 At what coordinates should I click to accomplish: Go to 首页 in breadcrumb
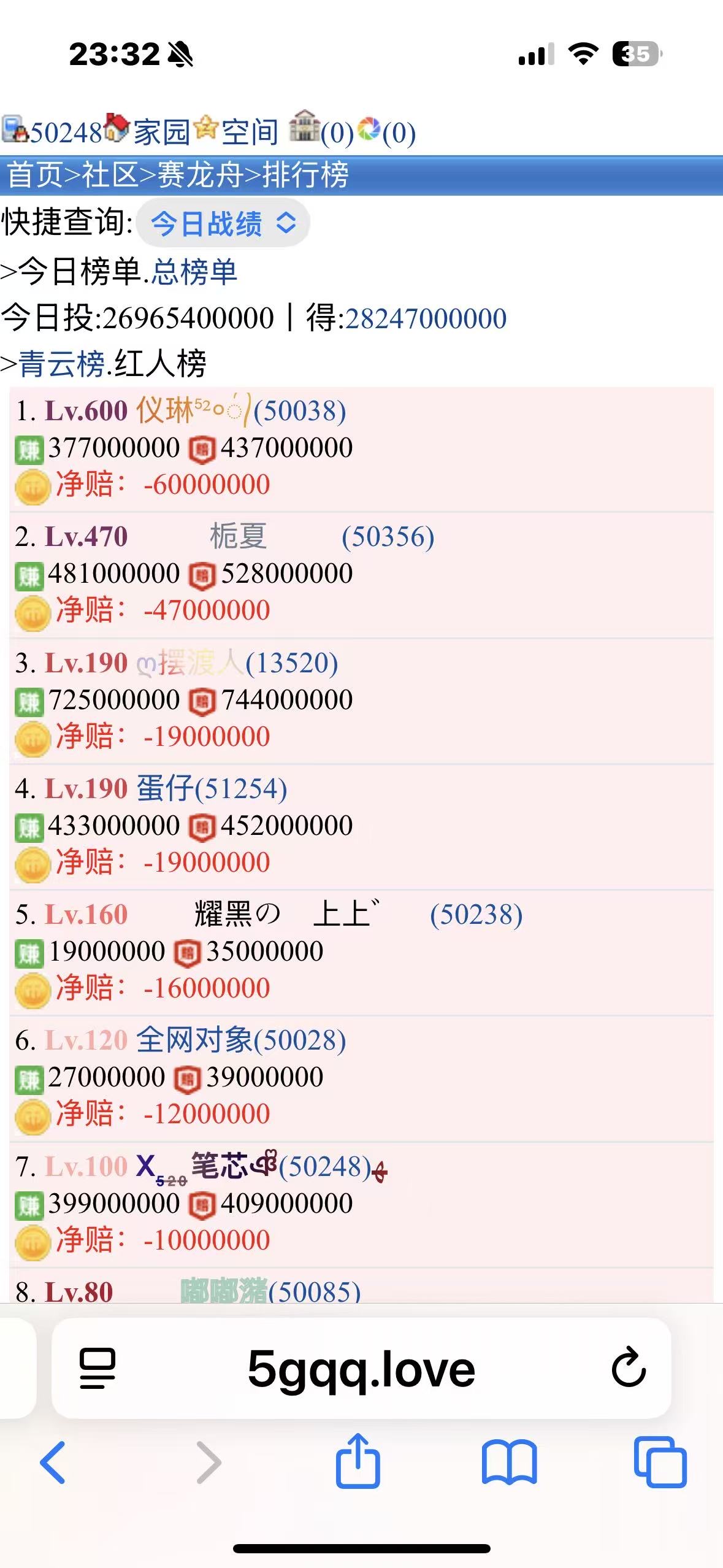pyautogui.click(x=34, y=175)
